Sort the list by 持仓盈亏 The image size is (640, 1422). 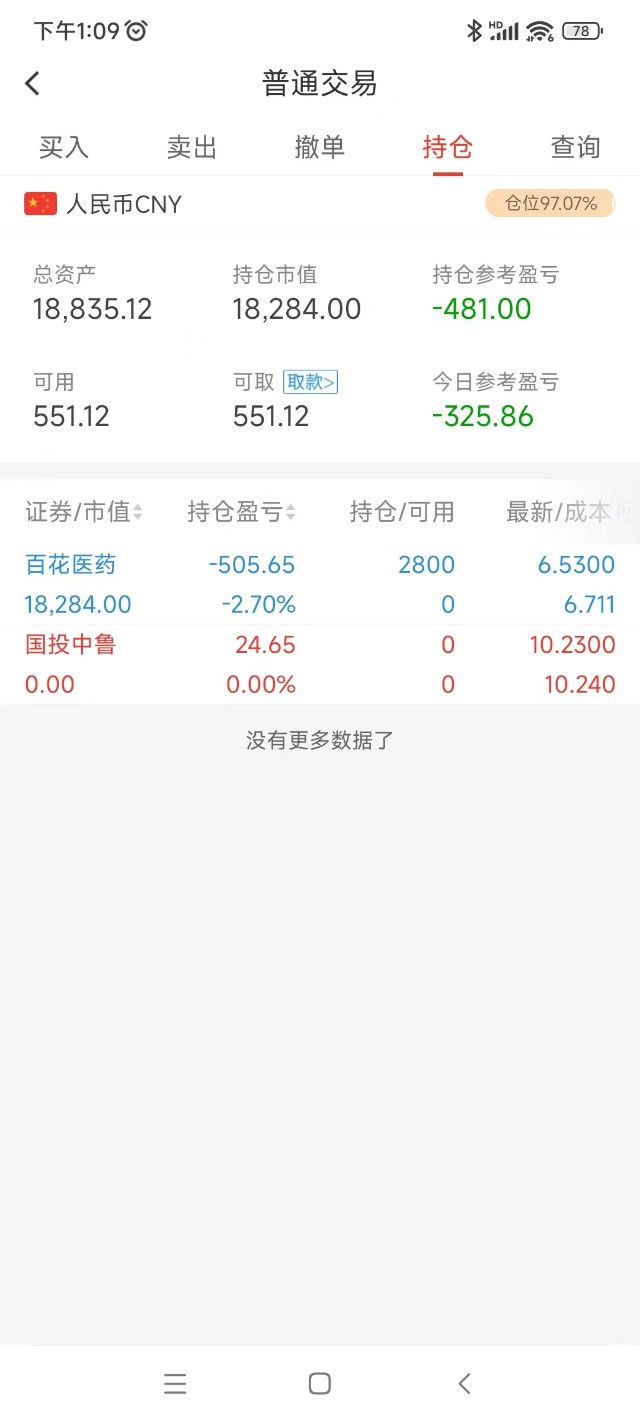[241, 512]
